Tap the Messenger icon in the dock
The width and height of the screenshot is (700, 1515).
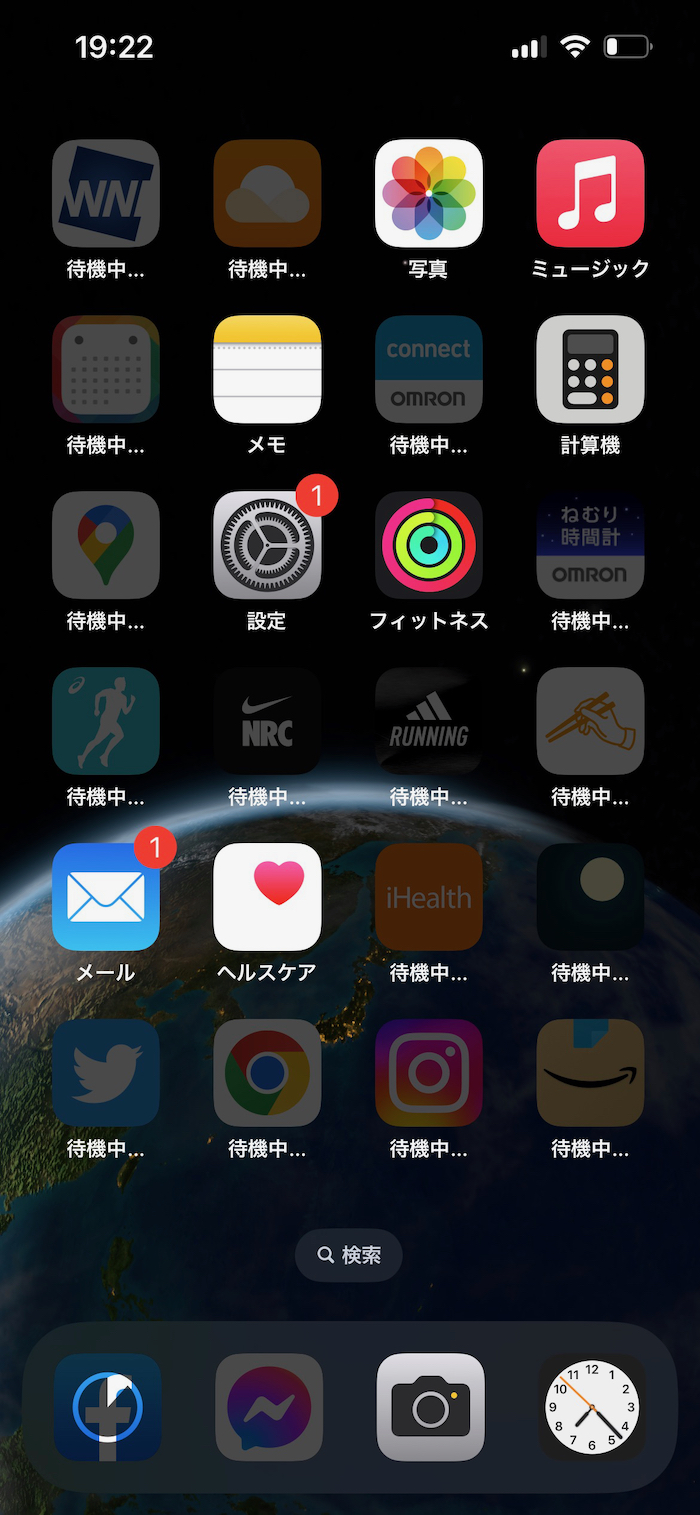click(269, 1407)
